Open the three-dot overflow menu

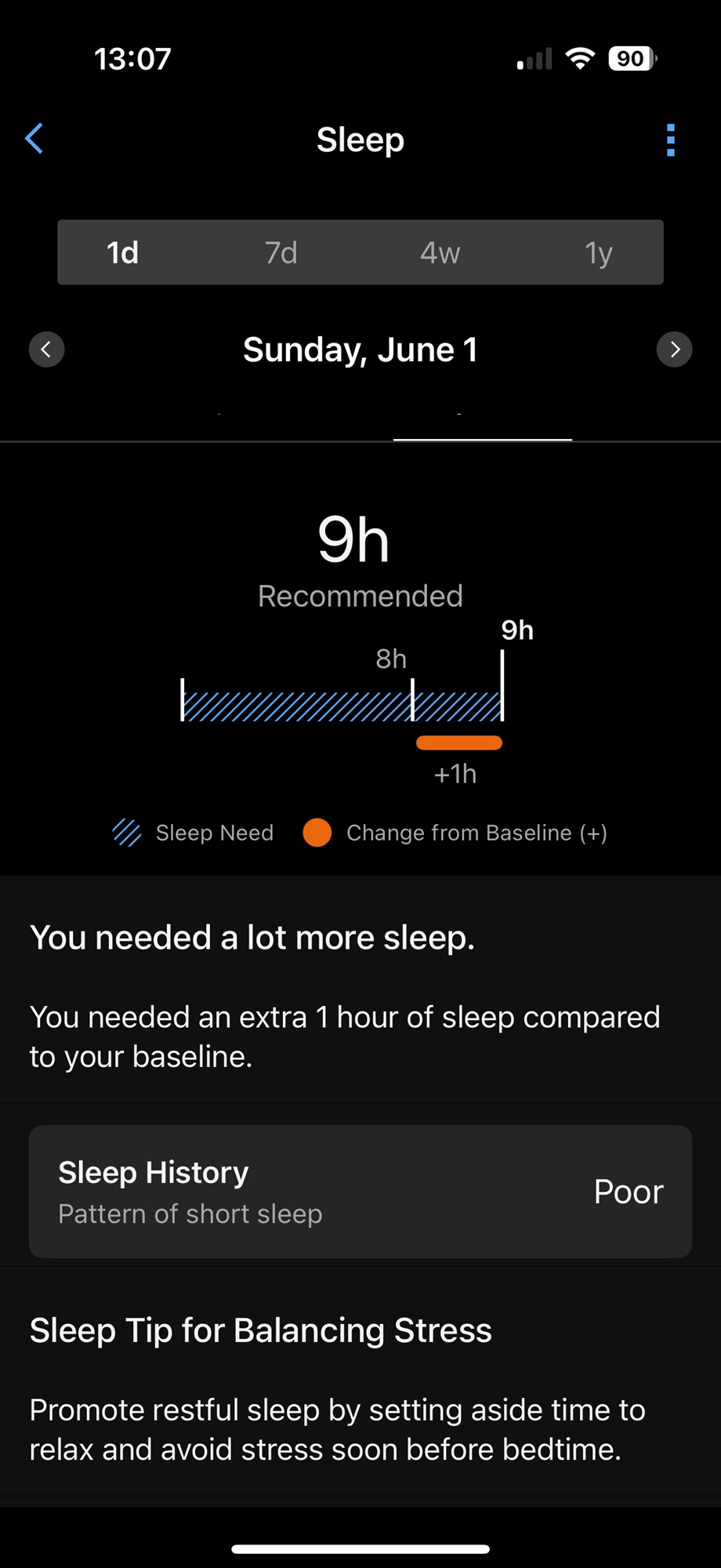pos(670,140)
